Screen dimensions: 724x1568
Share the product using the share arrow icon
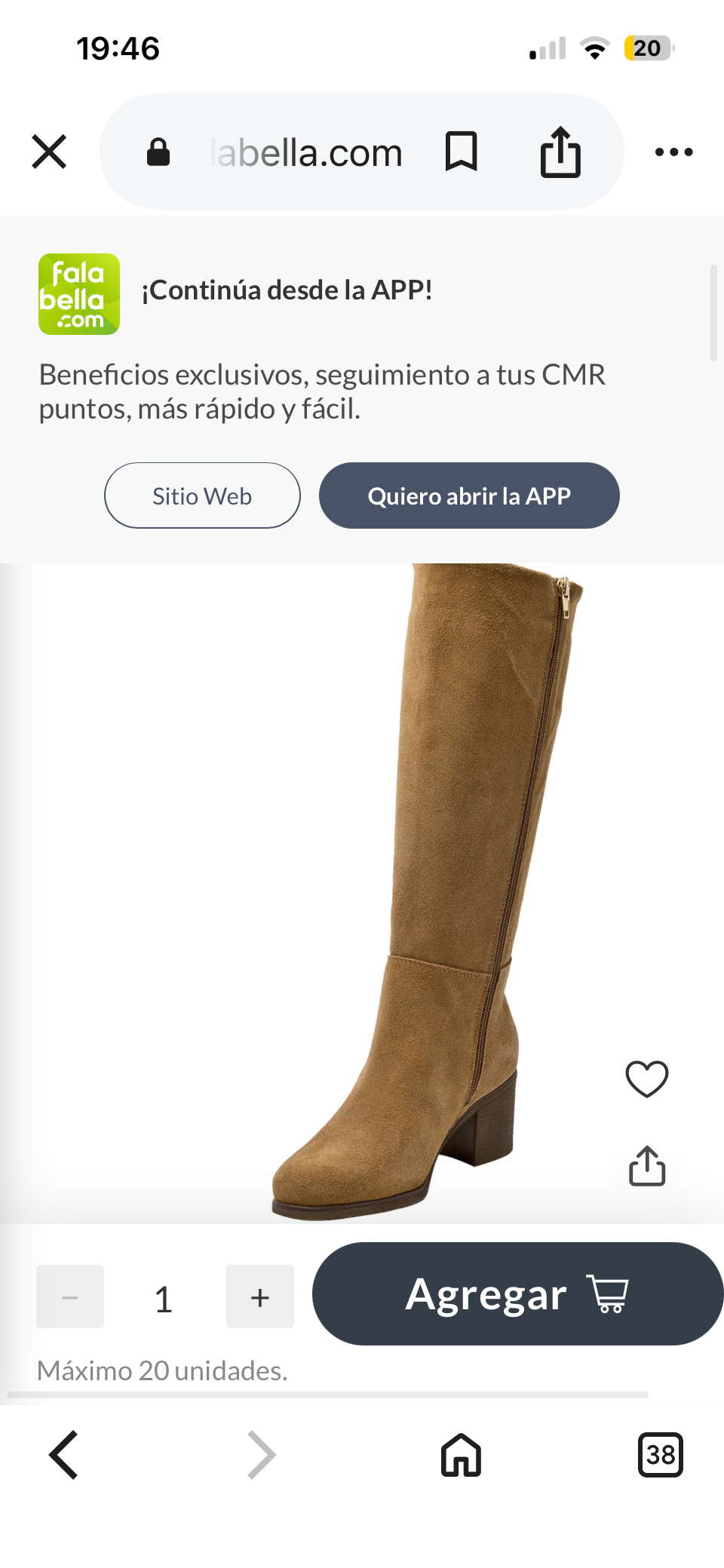(646, 1167)
